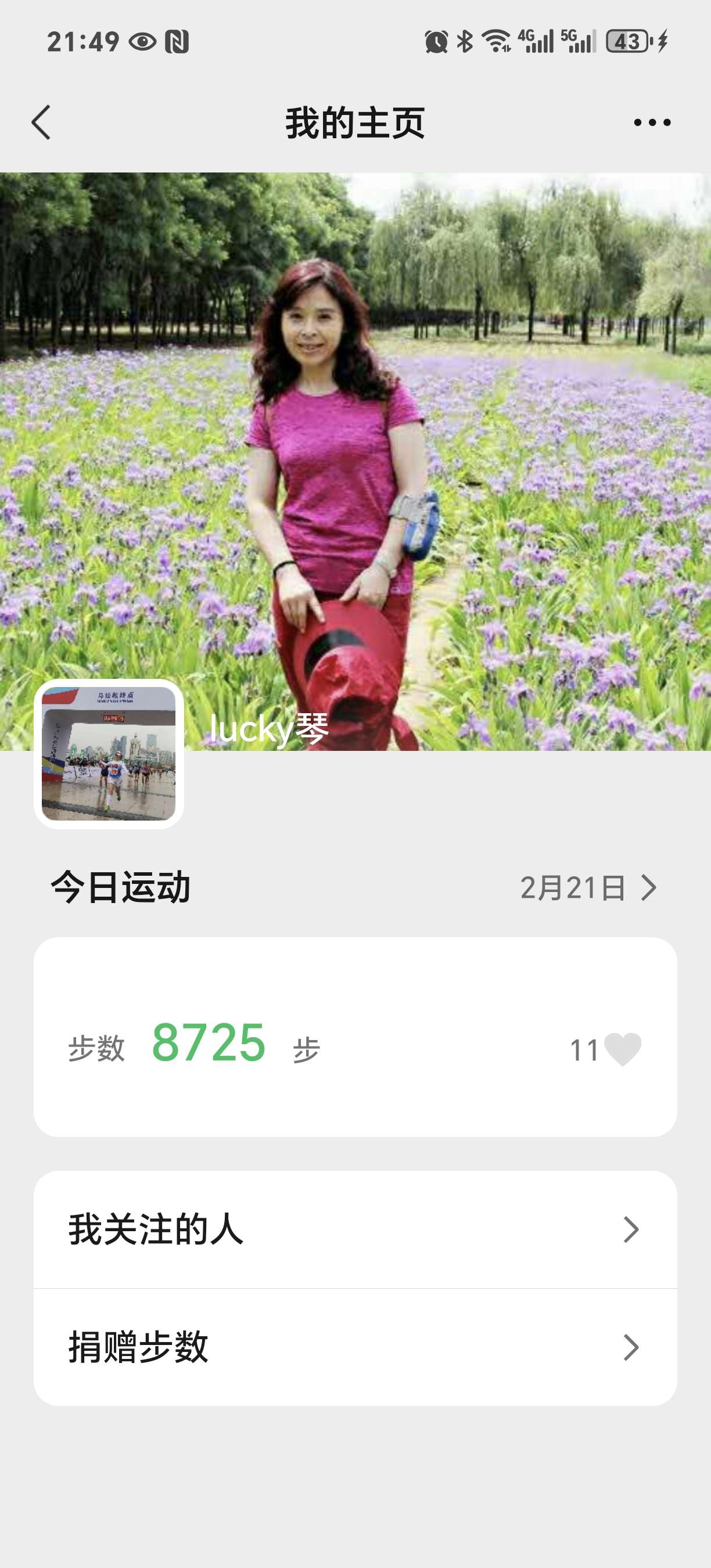The image size is (711, 1568).
Task: Tap the Bluetooth icon in the status bar
Action: [465, 39]
